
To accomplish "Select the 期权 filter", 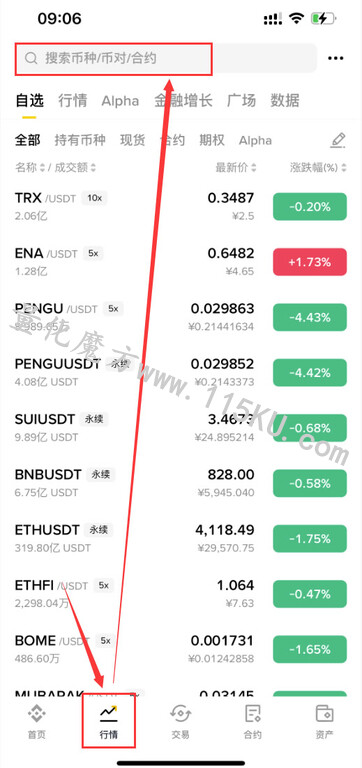I will 212,141.
